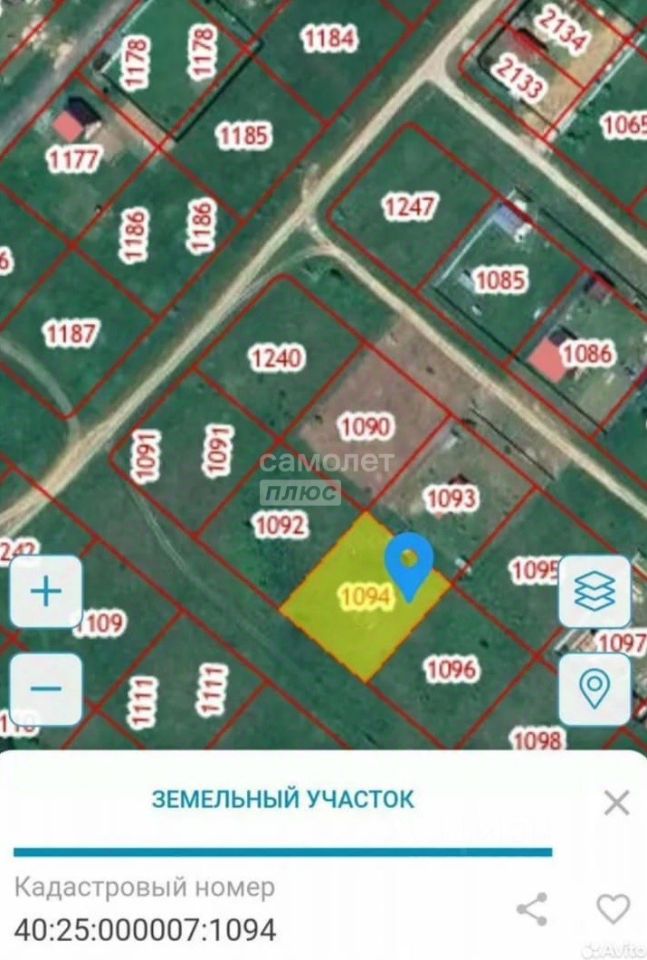Close the land plot info panel
647x960 pixels.
tap(617, 801)
